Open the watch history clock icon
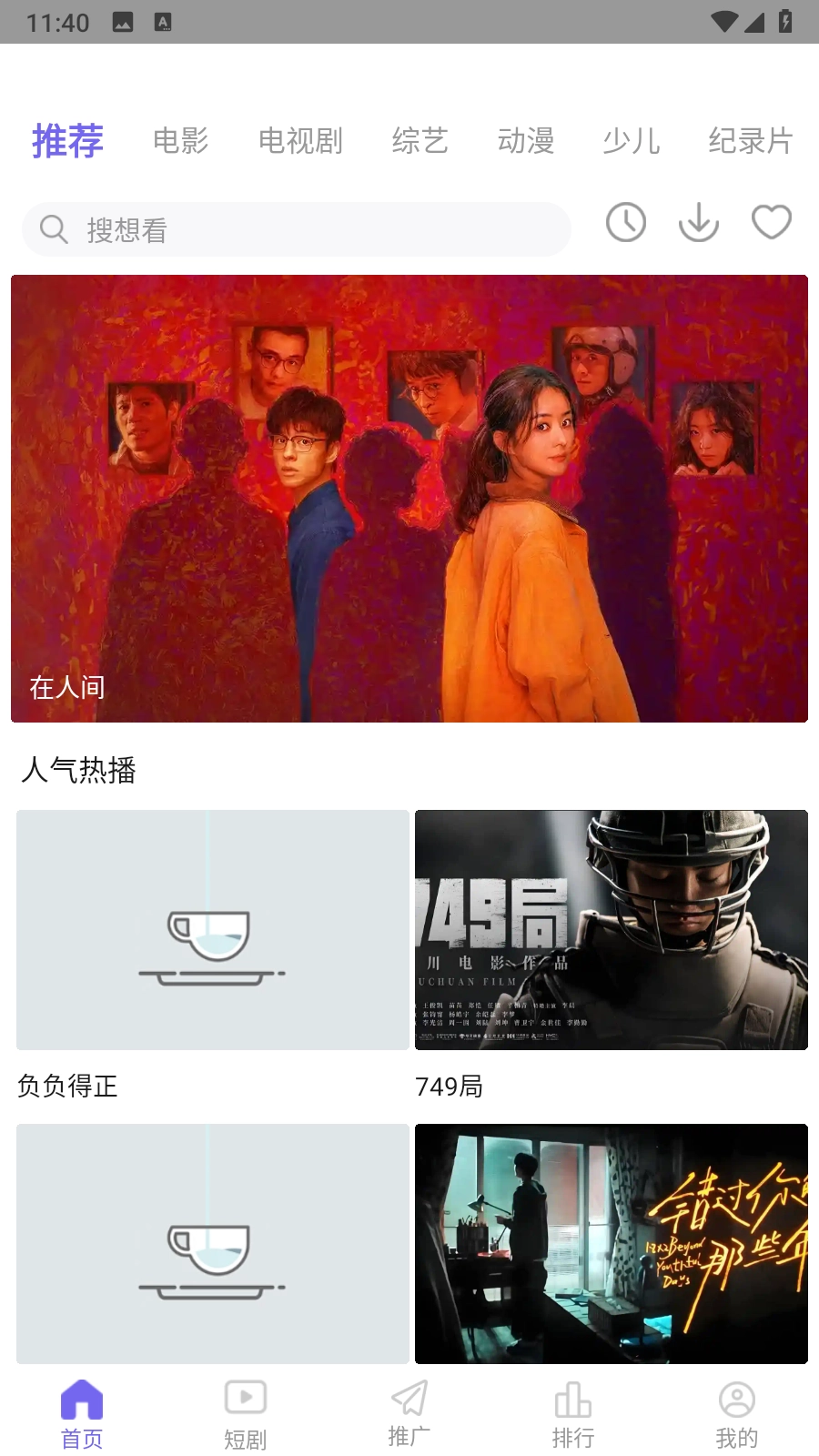The image size is (819, 1456). pos(626,223)
